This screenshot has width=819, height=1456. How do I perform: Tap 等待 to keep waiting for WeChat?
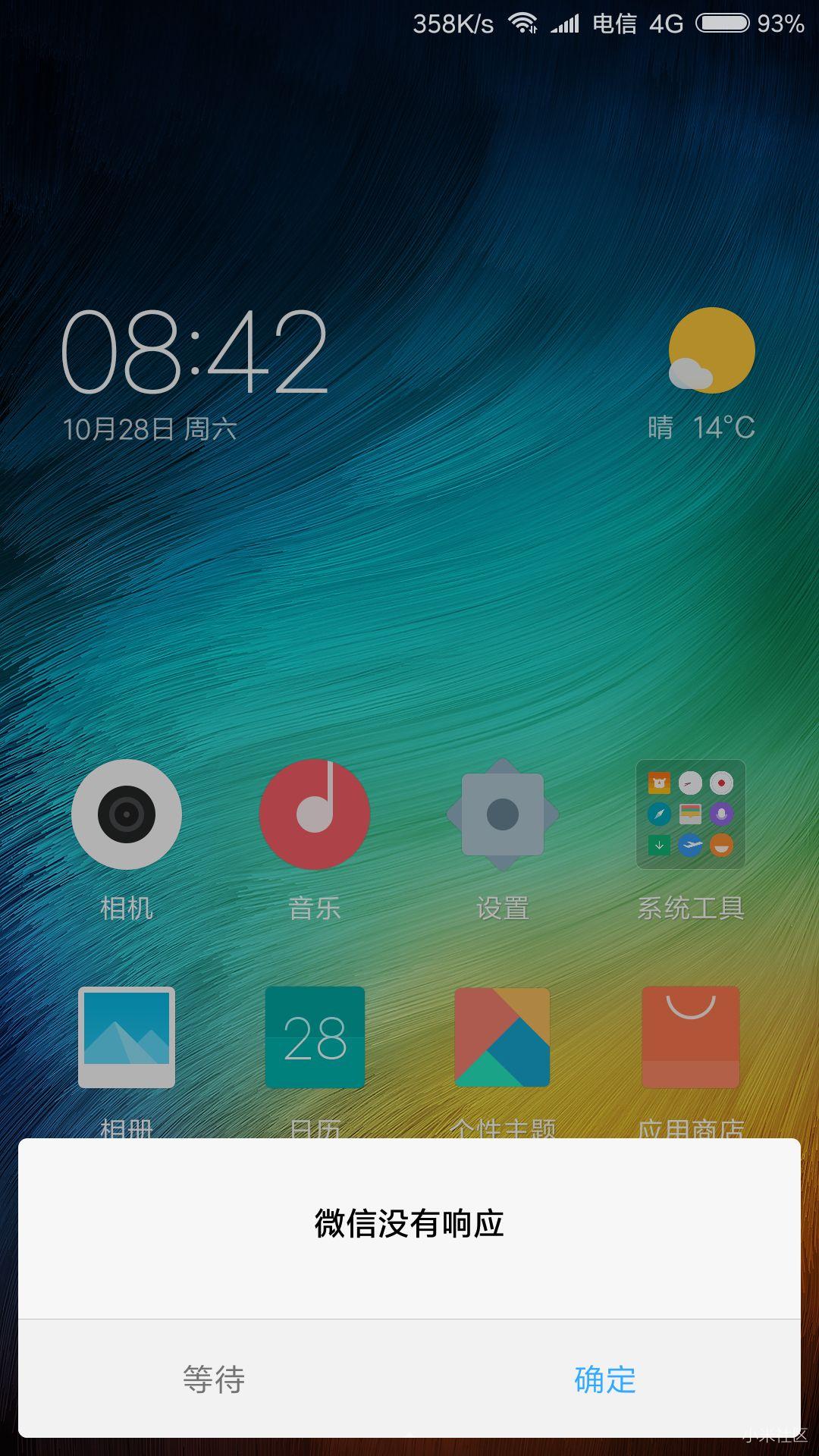pyautogui.click(x=214, y=1379)
